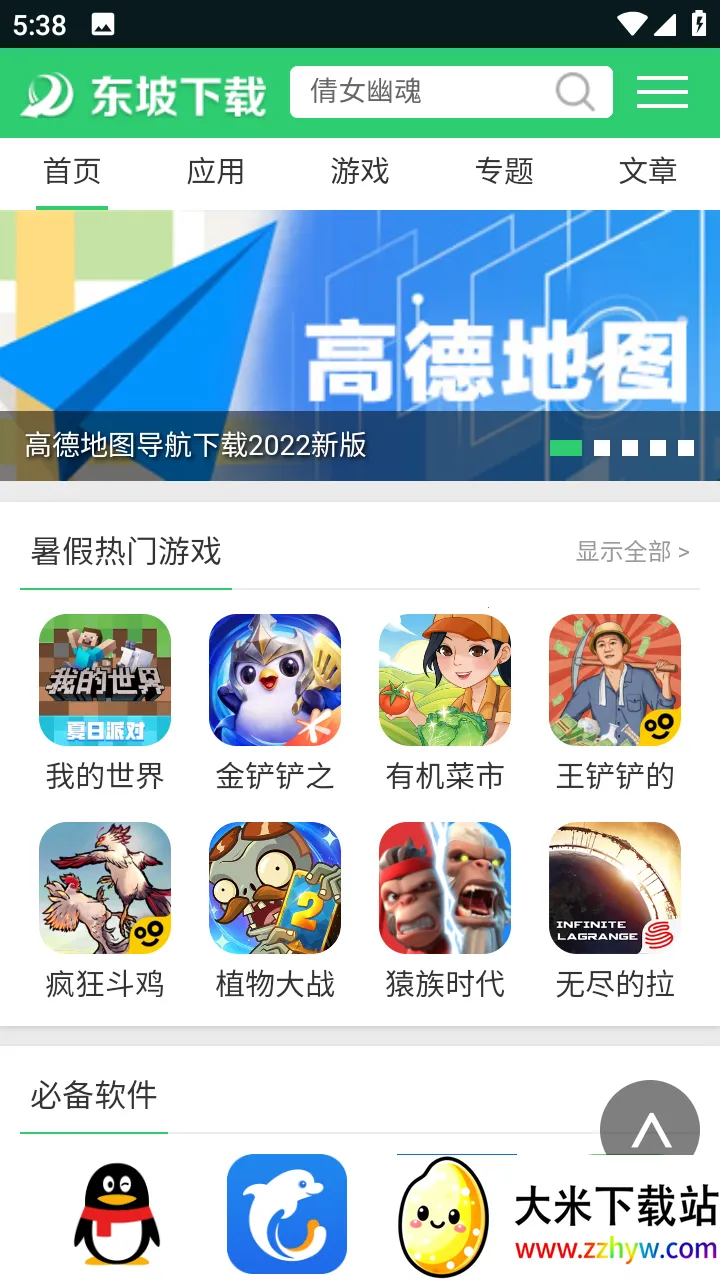Tap the 金铲铲之 app icon
This screenshot has height=1280, width=720.
(274, 680)
